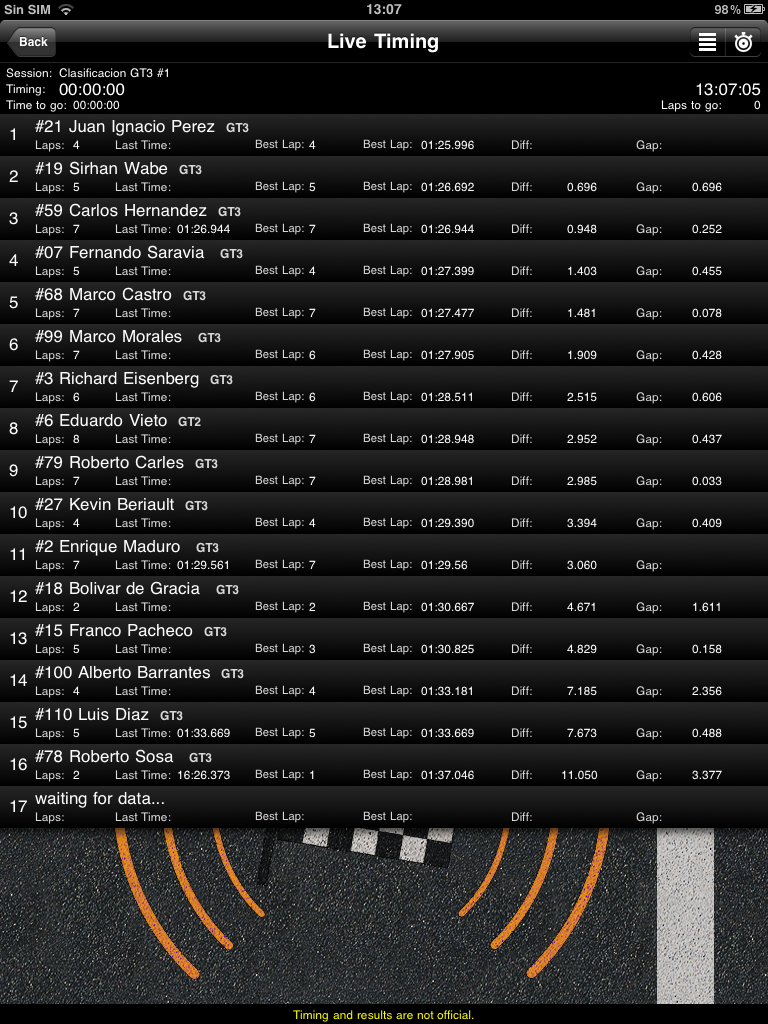This screenshot has width=768, height=1024.
Task: Tap the #6 Eduardo Vieto GT2 row
Action: coord(384,429)
